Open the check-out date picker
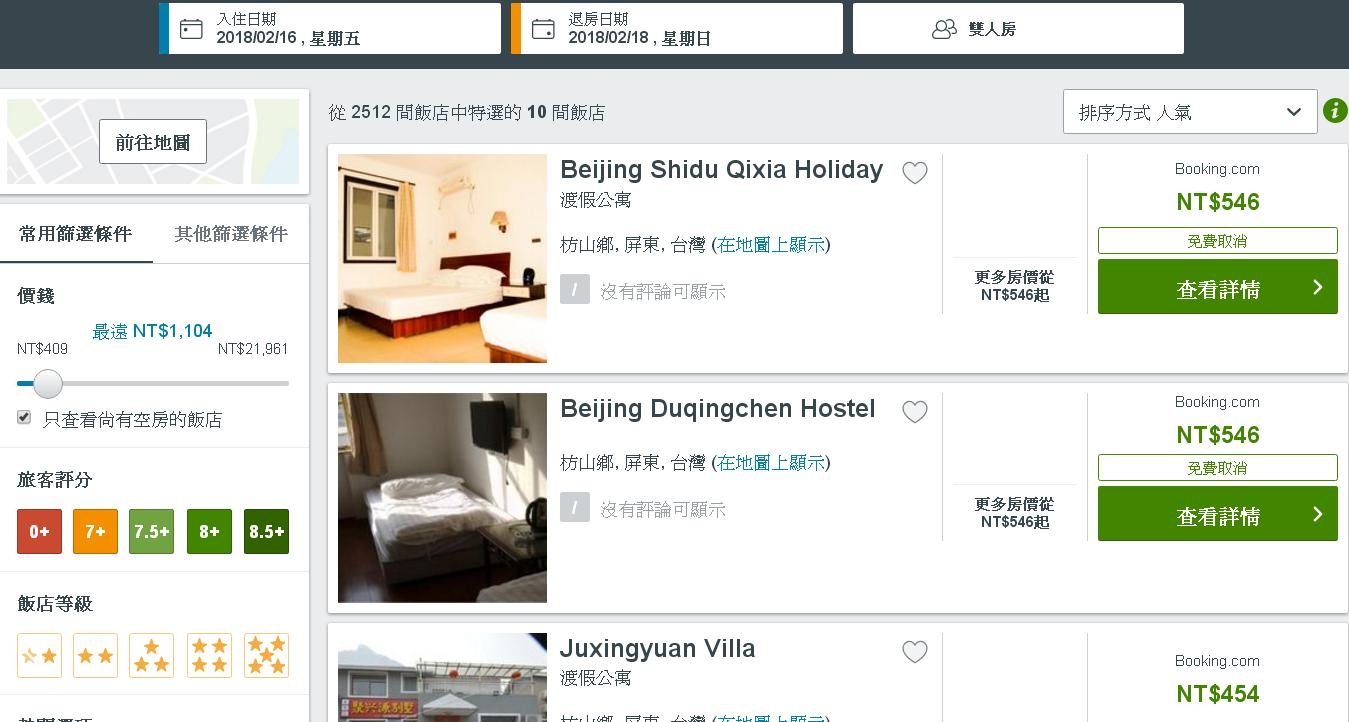 tap(677, 29)
